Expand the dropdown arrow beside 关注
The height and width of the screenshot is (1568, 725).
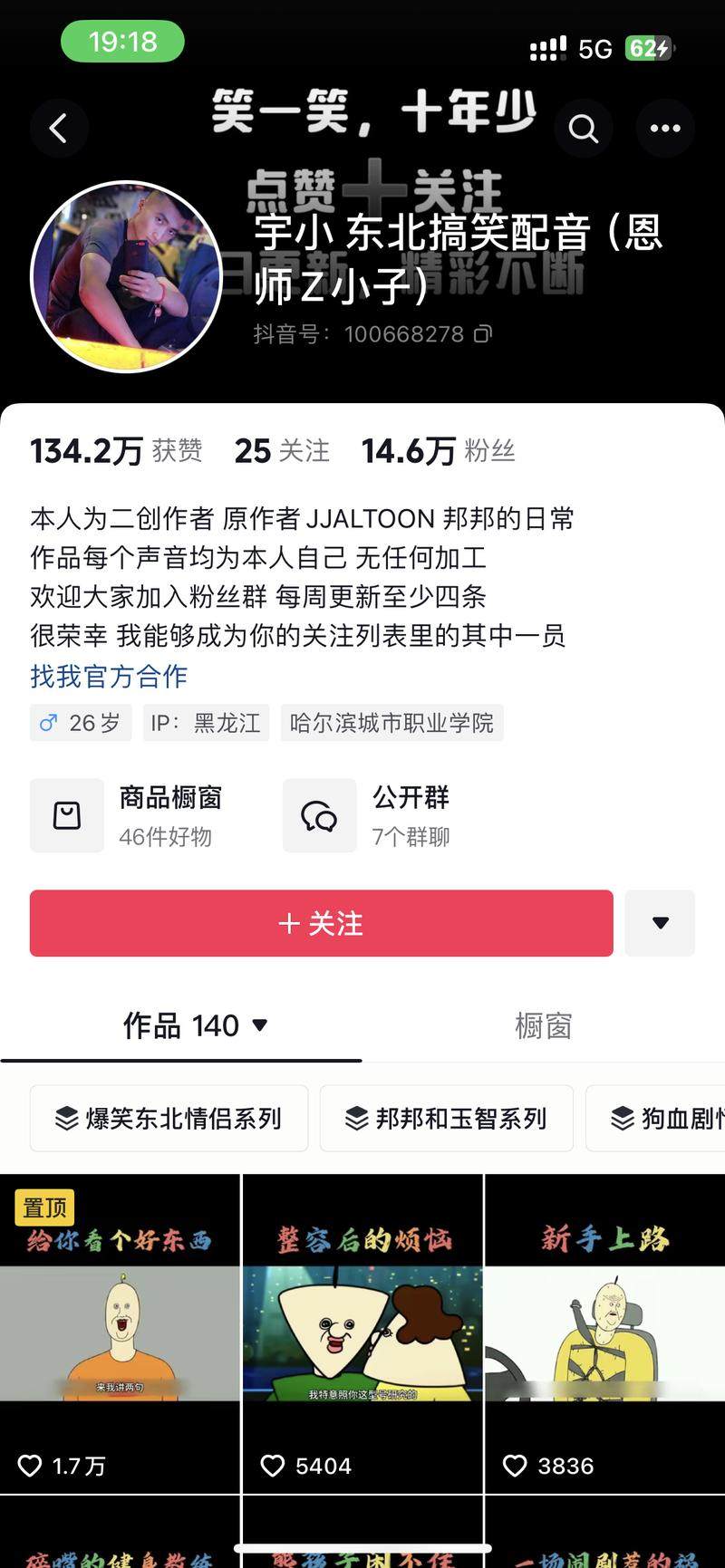tap(660, 923)
